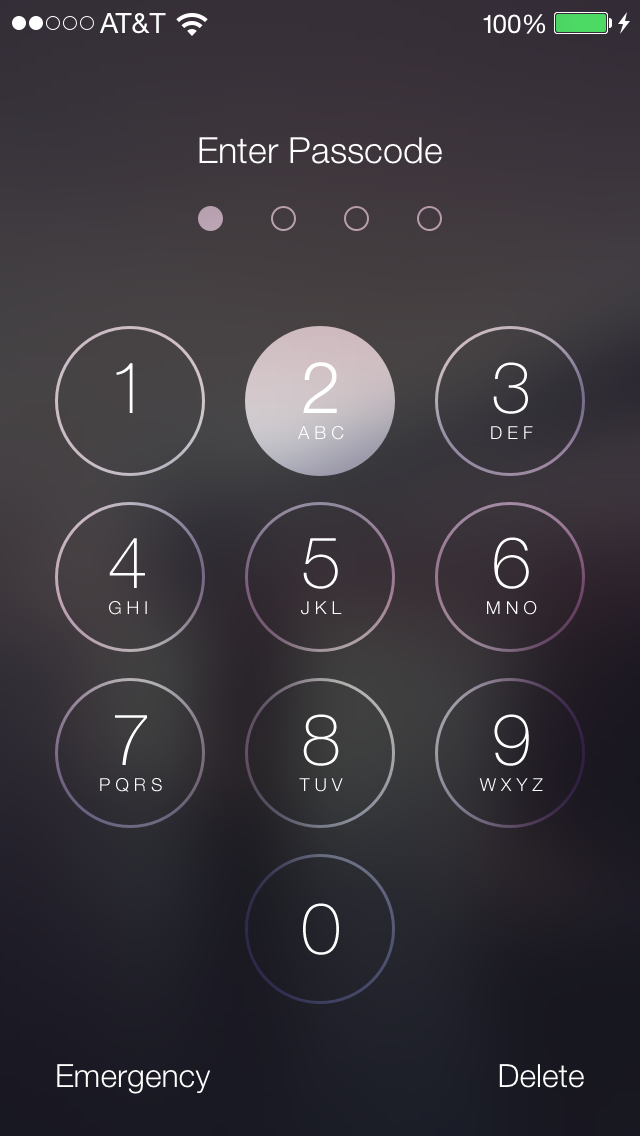Tap the 4 GHI key
Viewport: 640px width, 1136px height.
130,577
